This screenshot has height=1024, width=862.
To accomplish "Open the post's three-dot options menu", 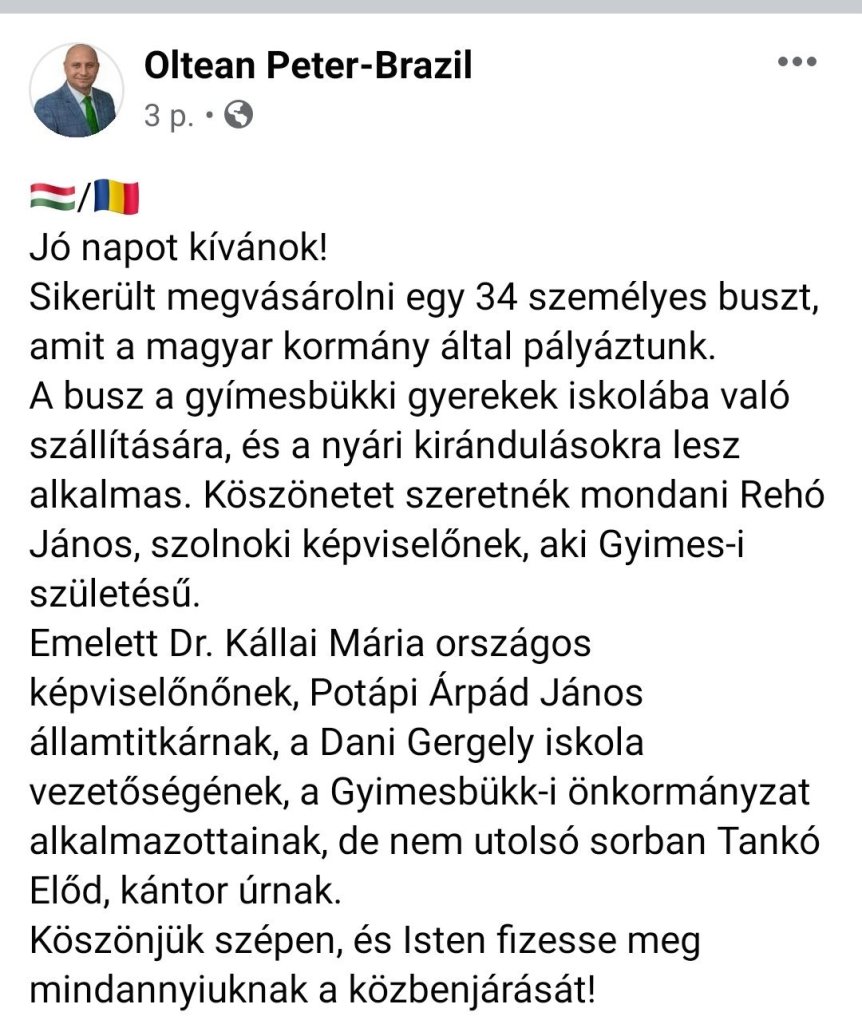I will [x=797, y=62].
